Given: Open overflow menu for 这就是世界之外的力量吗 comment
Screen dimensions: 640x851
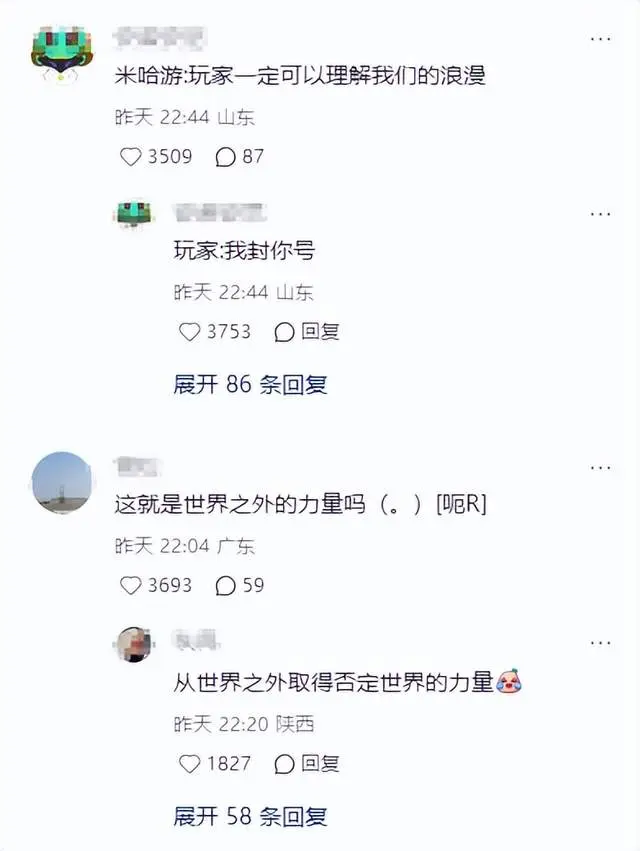Looking at the screenshot, I should tap(600, 467).
